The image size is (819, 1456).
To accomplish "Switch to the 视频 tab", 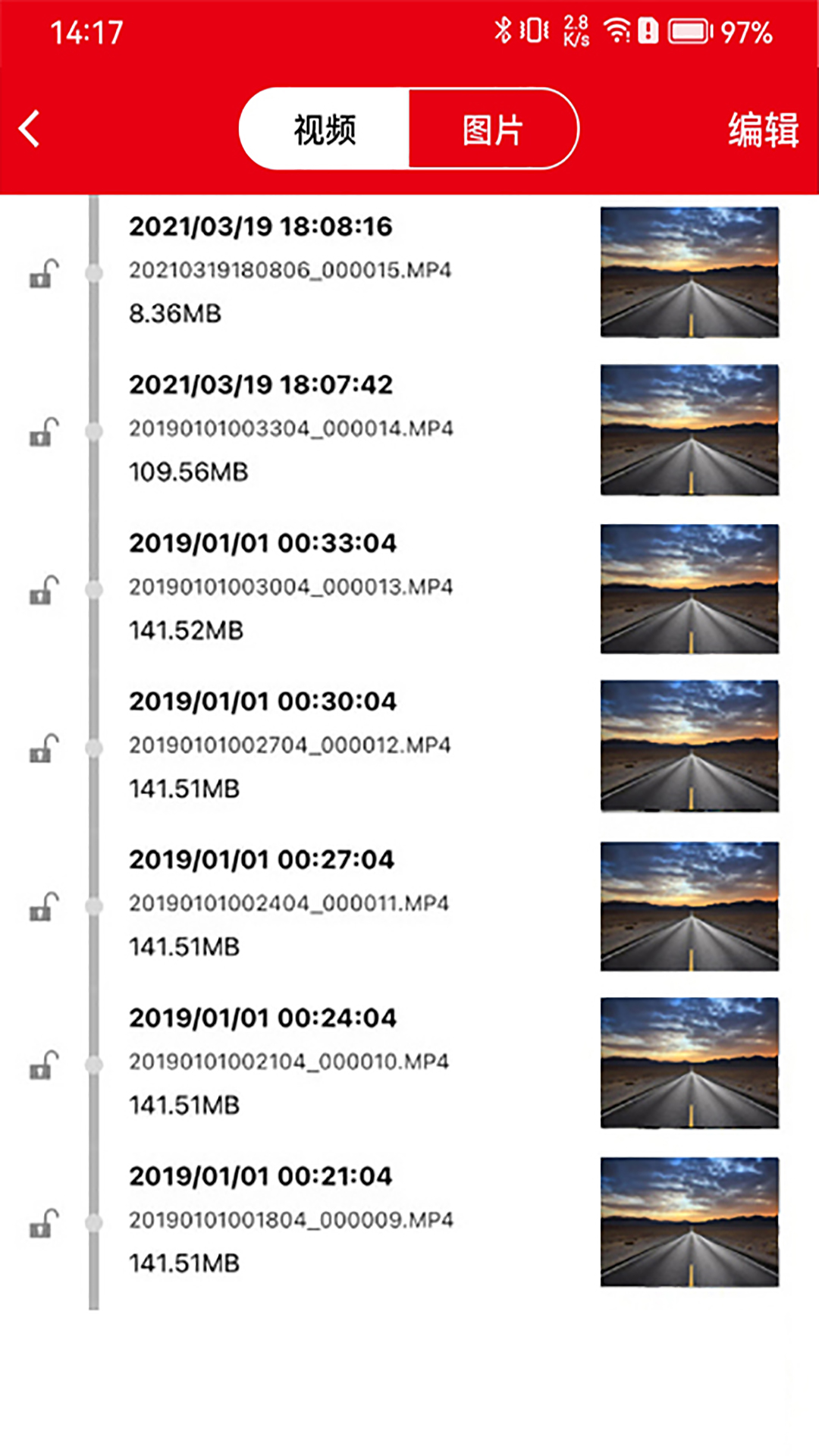I will pos(325,129).
